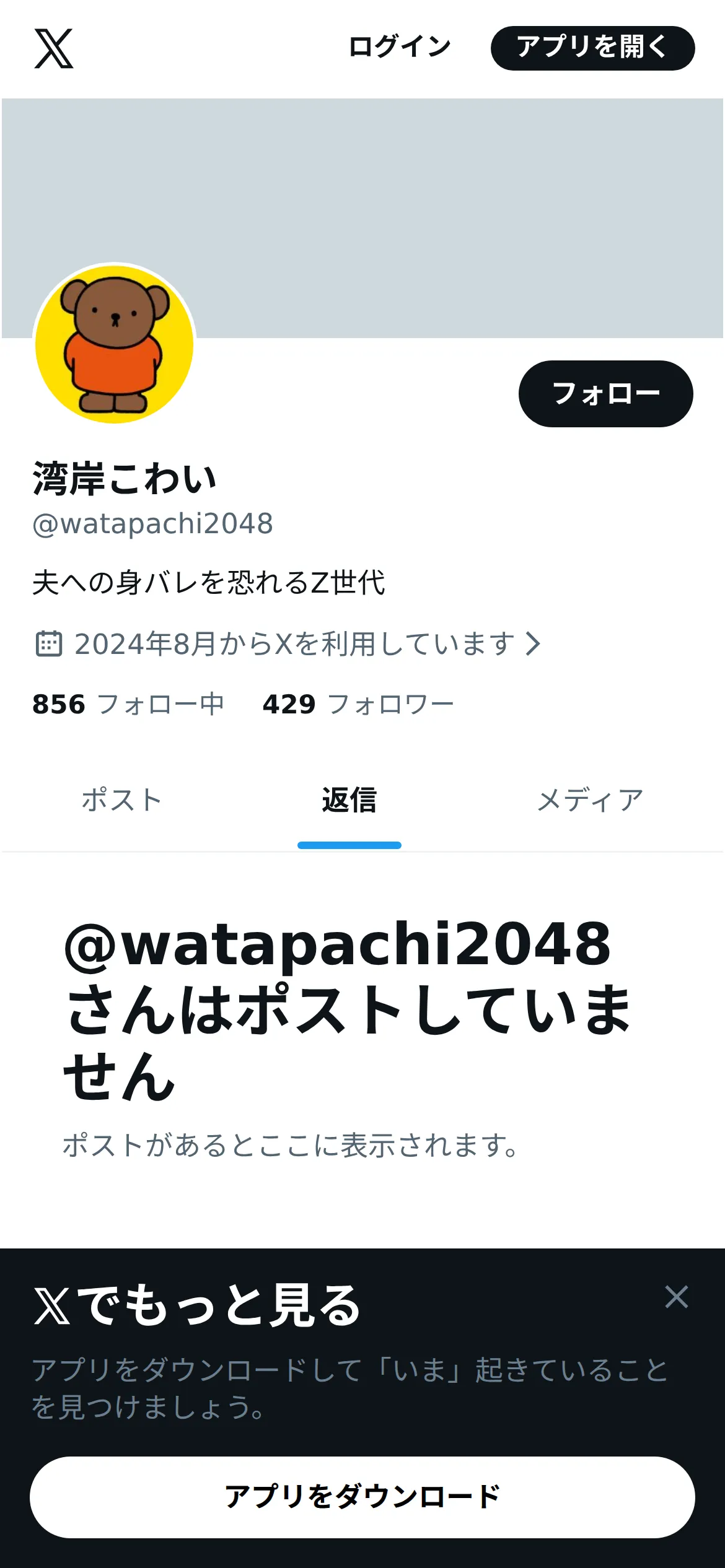Open the 856 フォロー中 list
This screenshot has height=1568, width=725.
point(128,704)
